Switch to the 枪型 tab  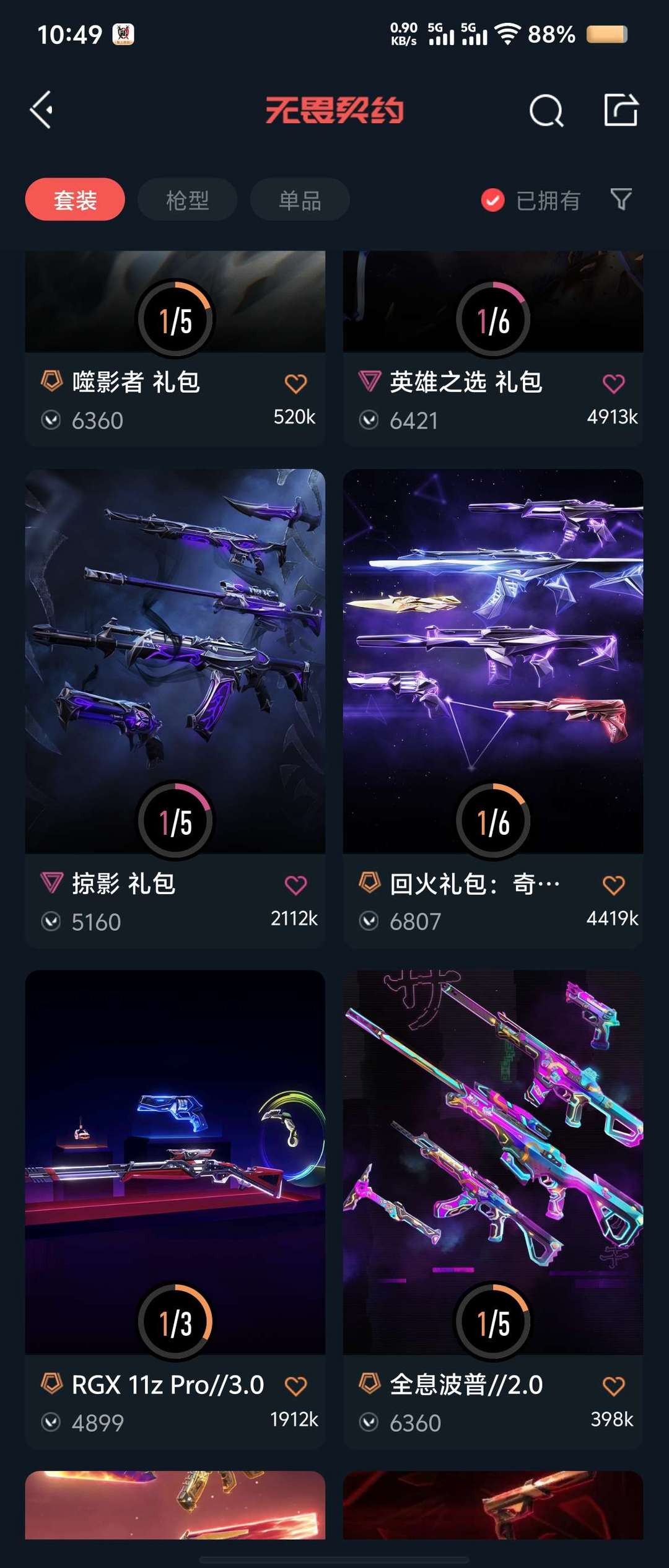pos(186,199)
